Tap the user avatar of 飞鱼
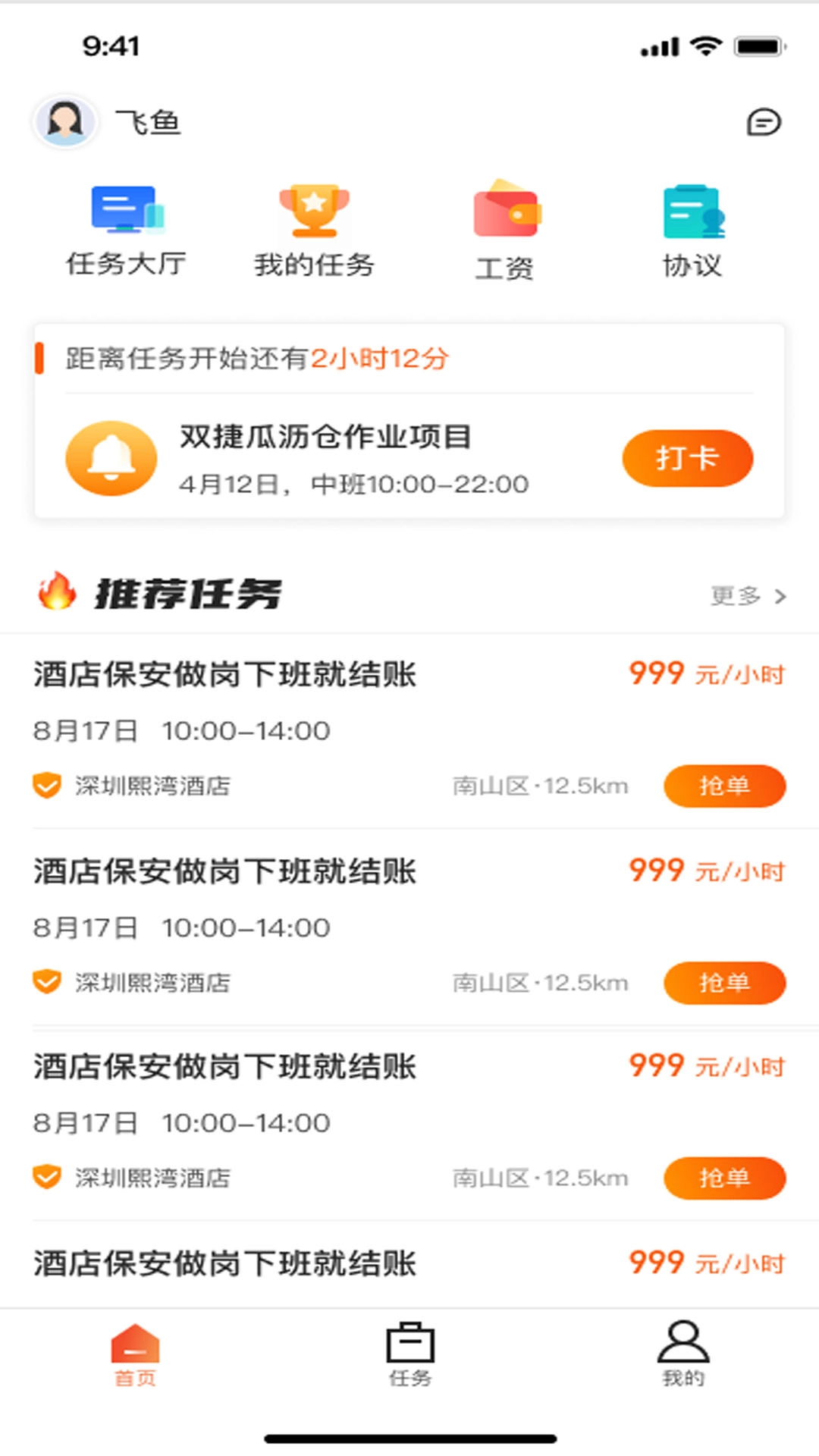Screen dimensions: 819x1456 pos(65,121)
